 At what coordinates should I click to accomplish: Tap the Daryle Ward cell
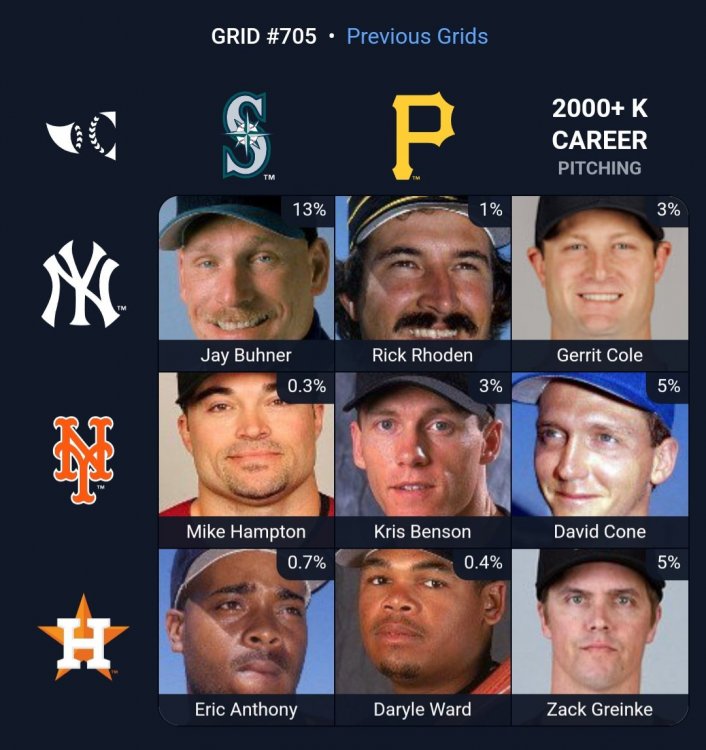(422, 636)
